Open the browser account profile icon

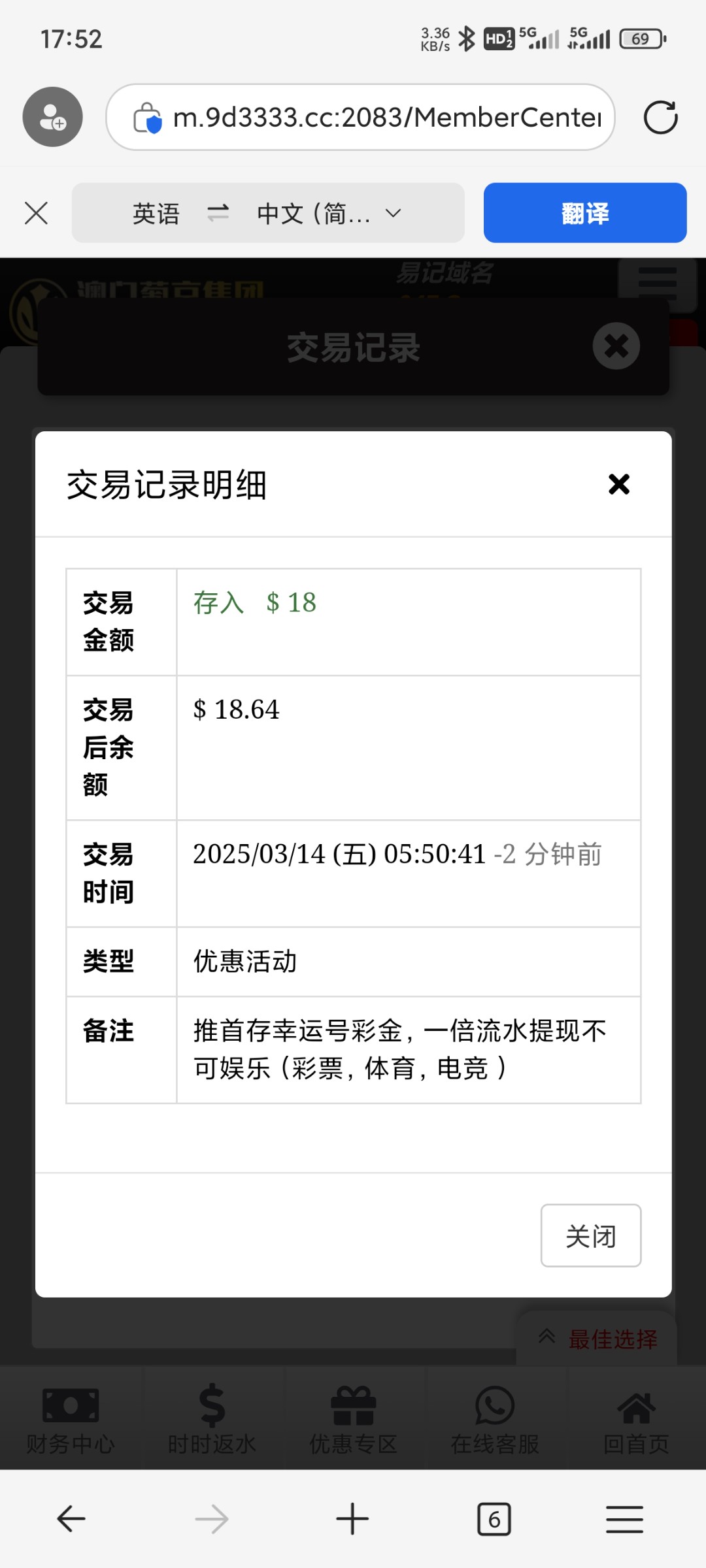[53, 117]
